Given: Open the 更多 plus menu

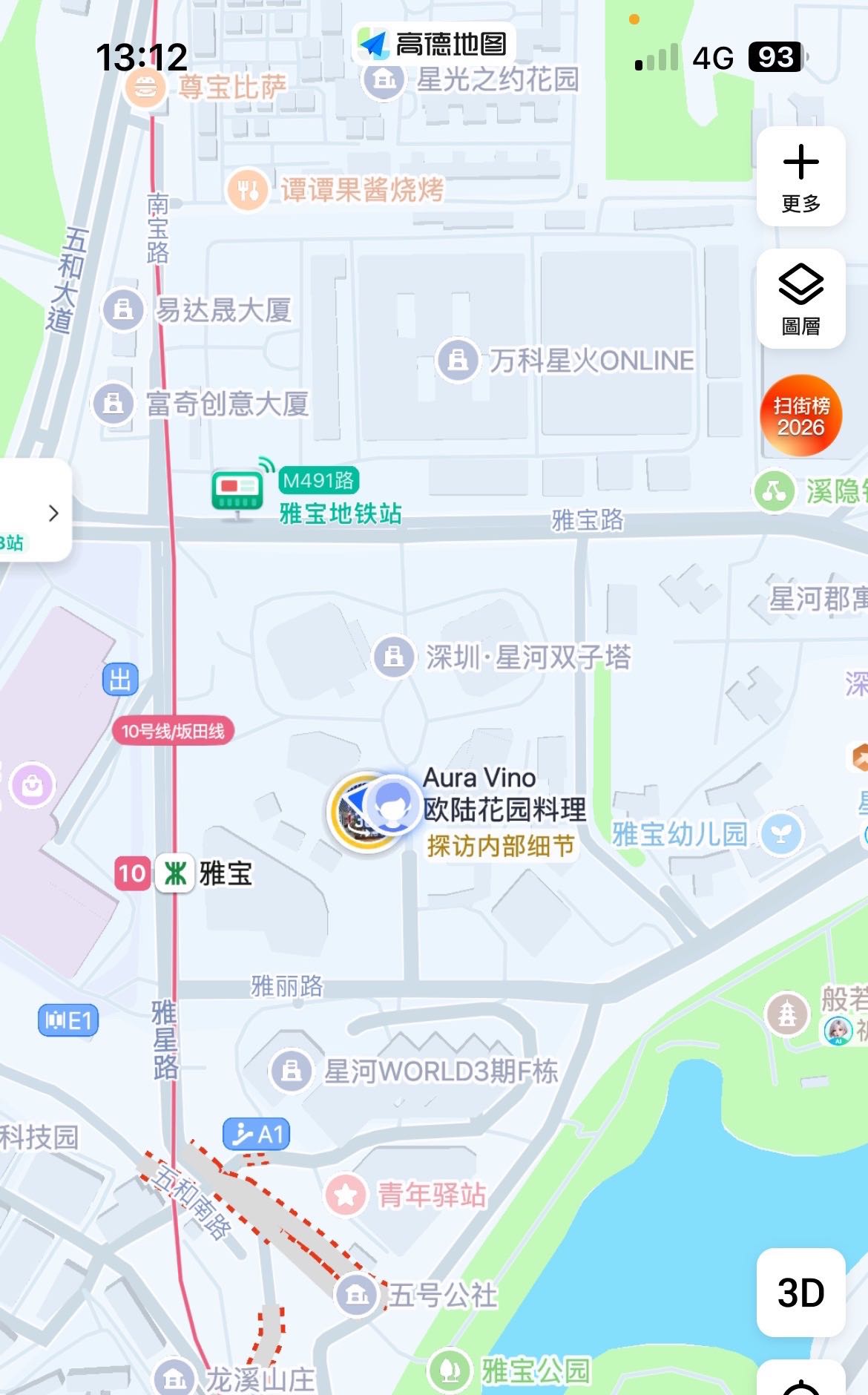Looking at the screenshot, I should click(x=800, y=177).
